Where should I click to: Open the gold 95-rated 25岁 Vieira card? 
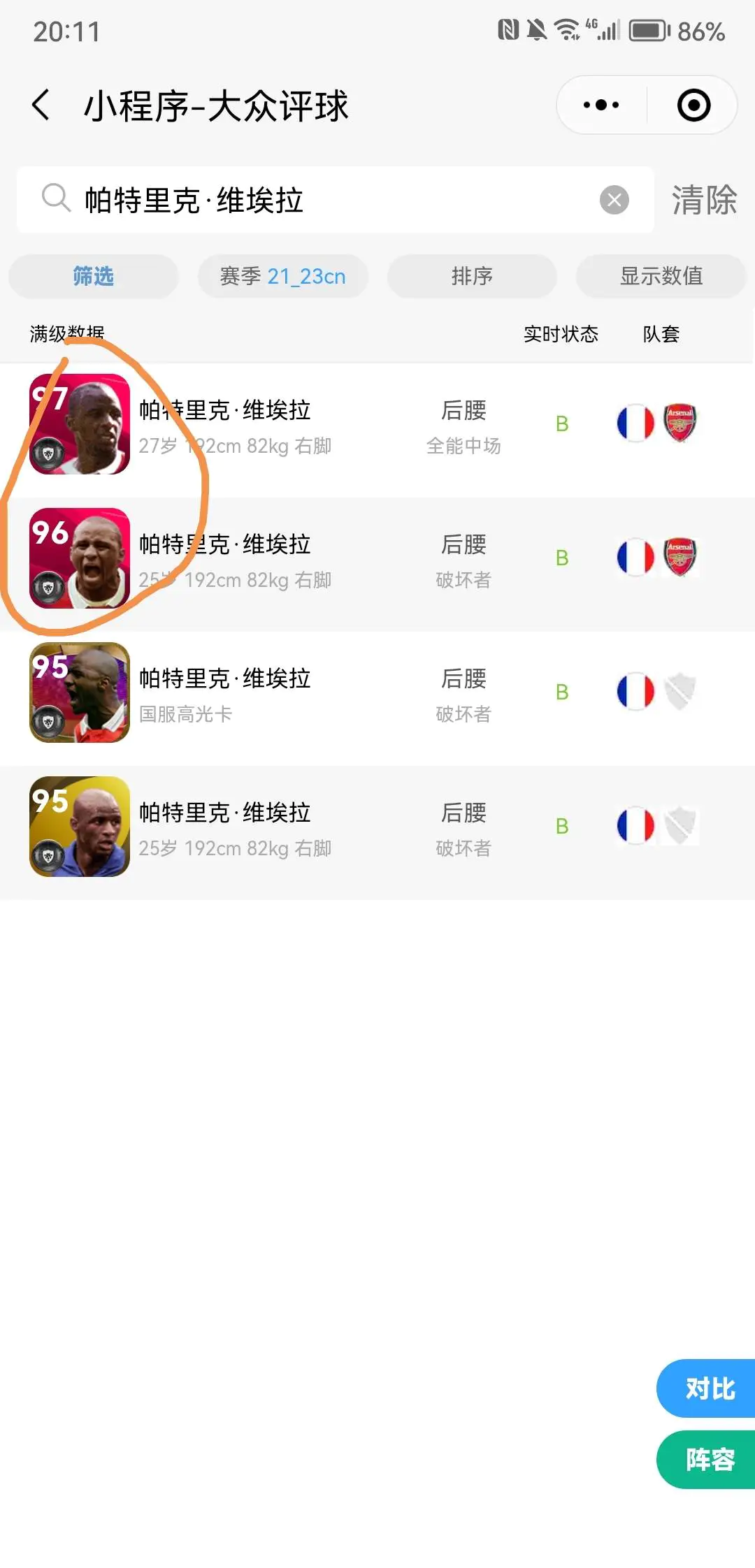(280, 827)
